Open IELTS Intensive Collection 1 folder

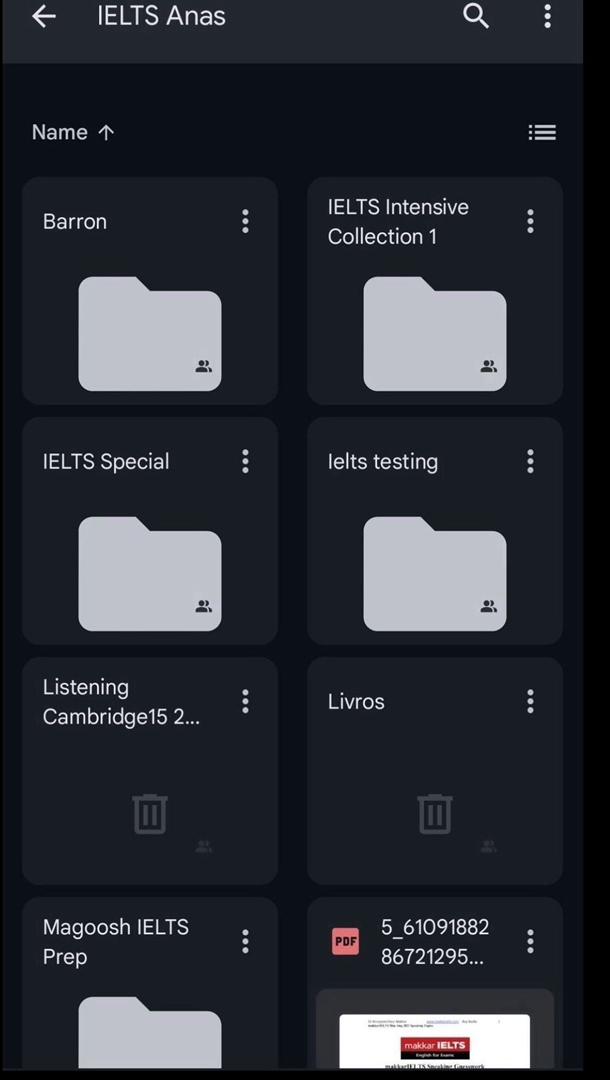click(435, 291)
